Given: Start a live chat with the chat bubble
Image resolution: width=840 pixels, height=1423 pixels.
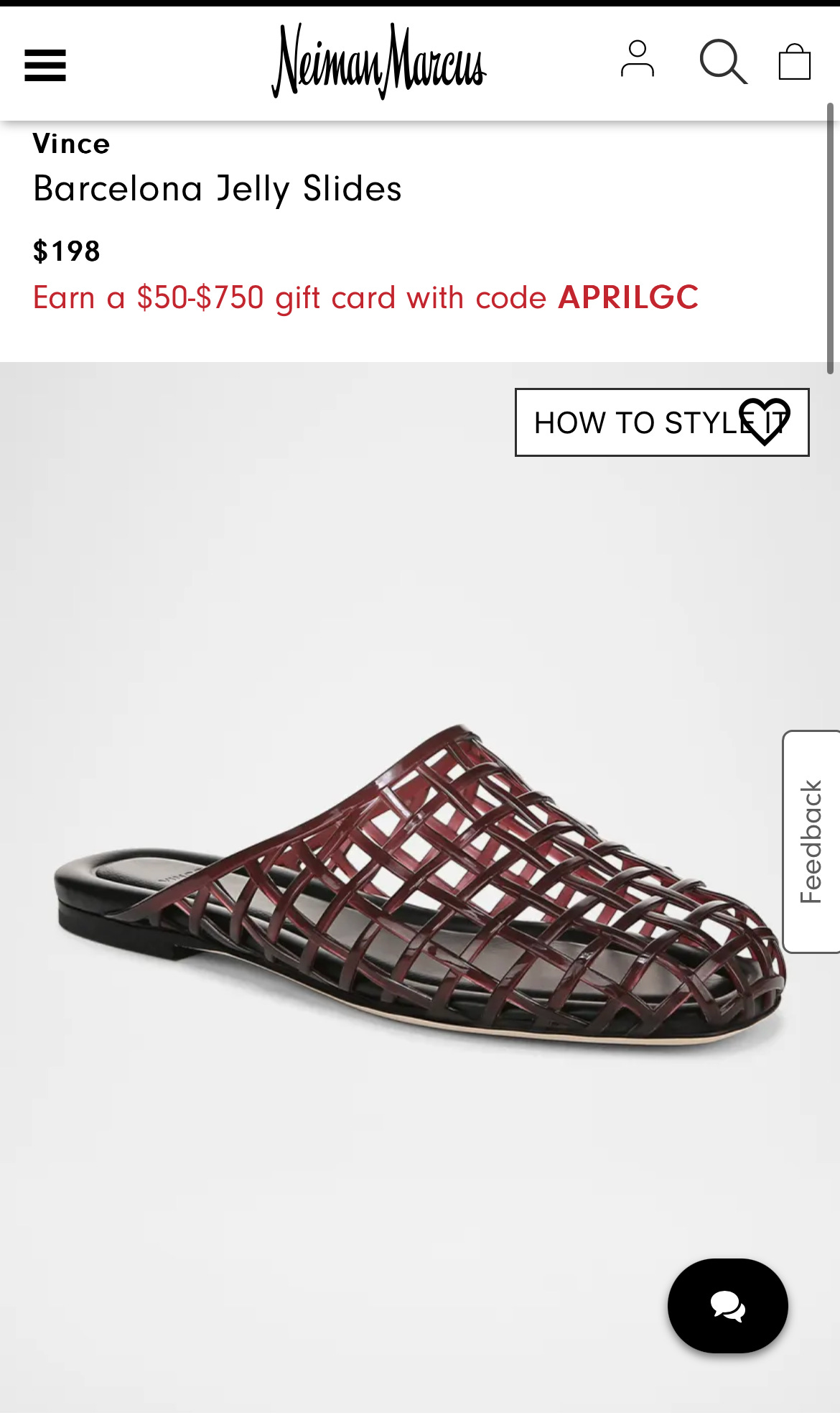Looking at the screenshot, I should [x=728, y=1306].
